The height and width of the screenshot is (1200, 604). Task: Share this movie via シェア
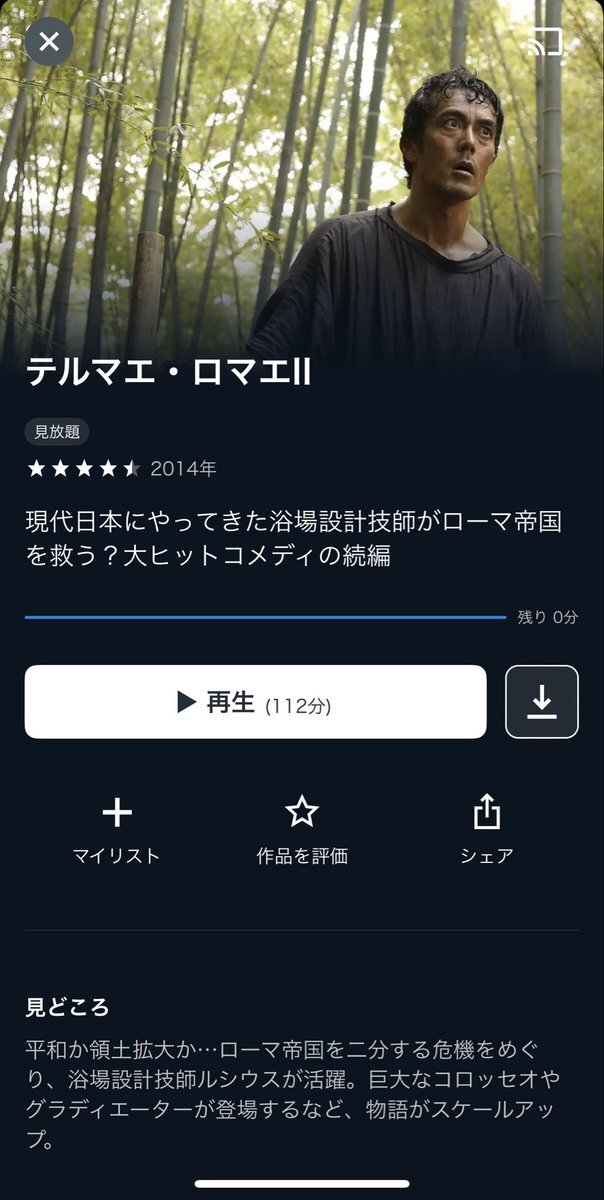click(486, 830)
